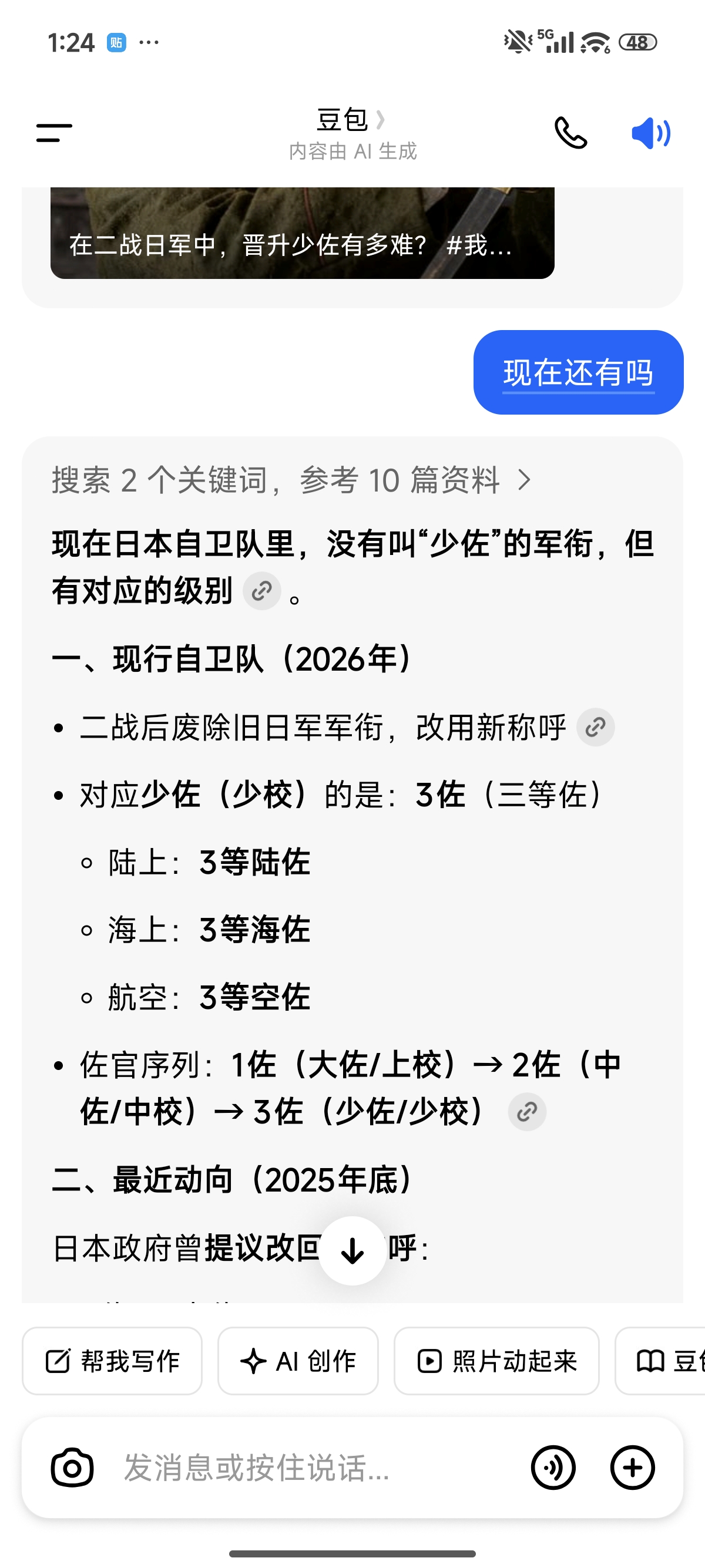Jump to latest message with the down arrow
This screenshot has height=1568, width=705.
352,1251
